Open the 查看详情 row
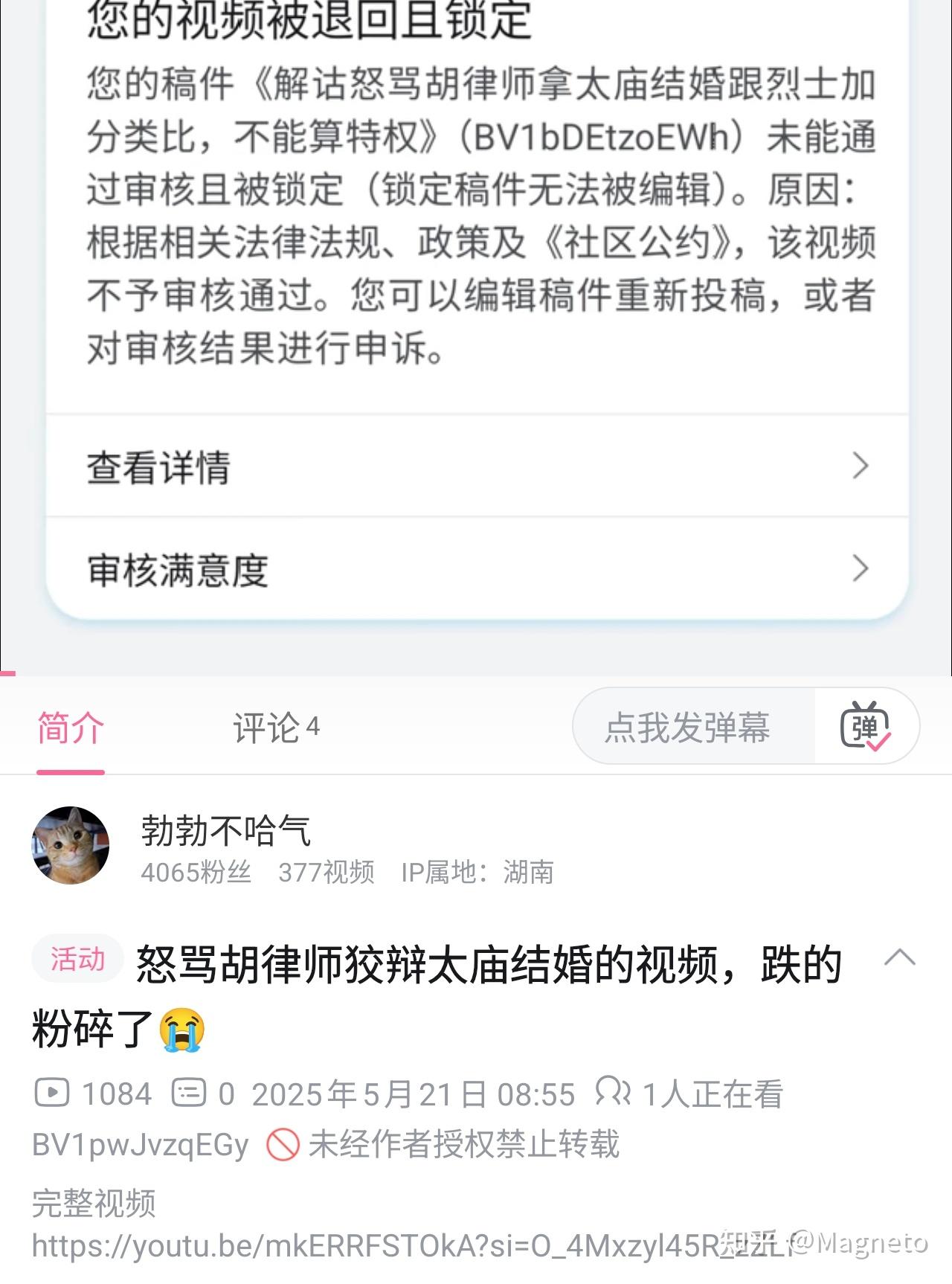 [x=476, y=466]
